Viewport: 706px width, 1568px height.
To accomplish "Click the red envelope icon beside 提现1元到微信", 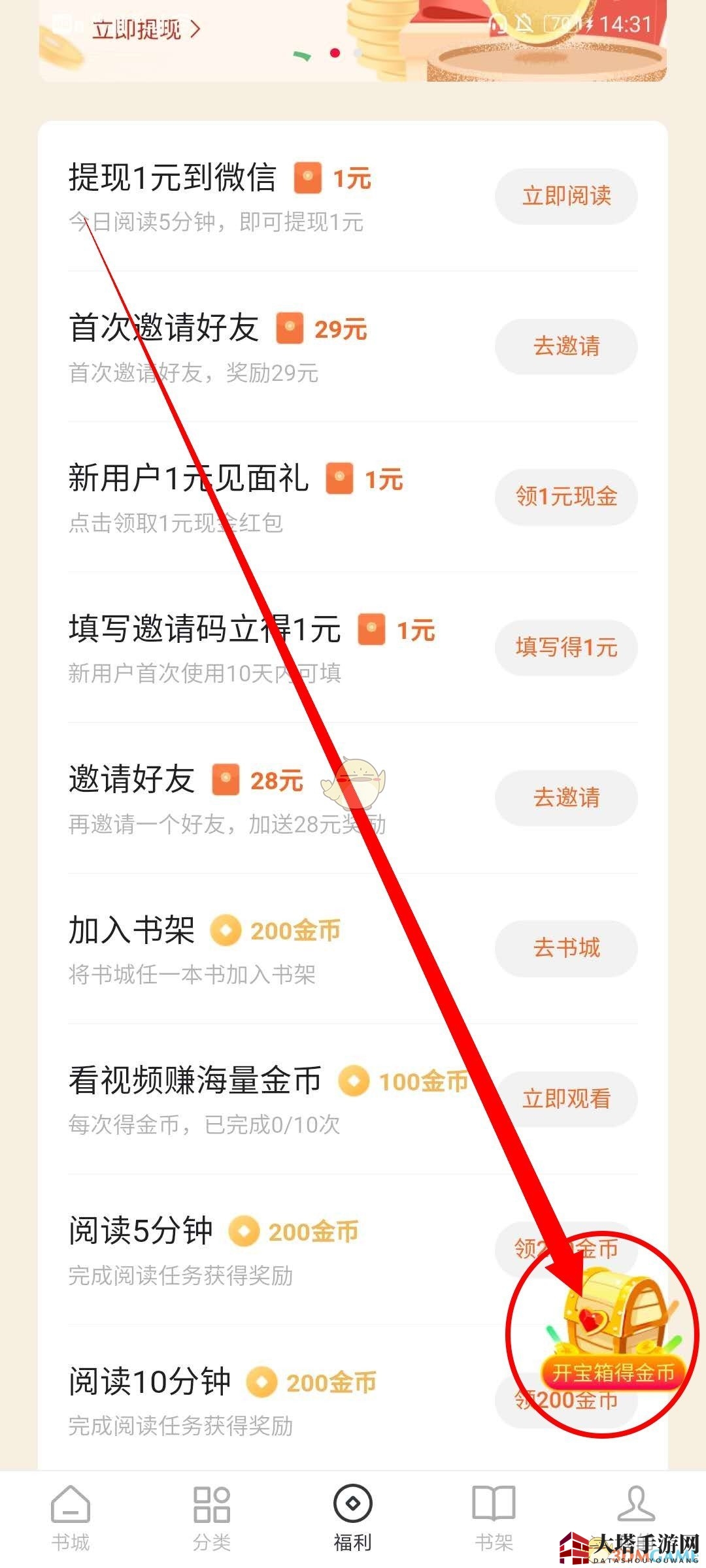I will click(x=309, y=178).
